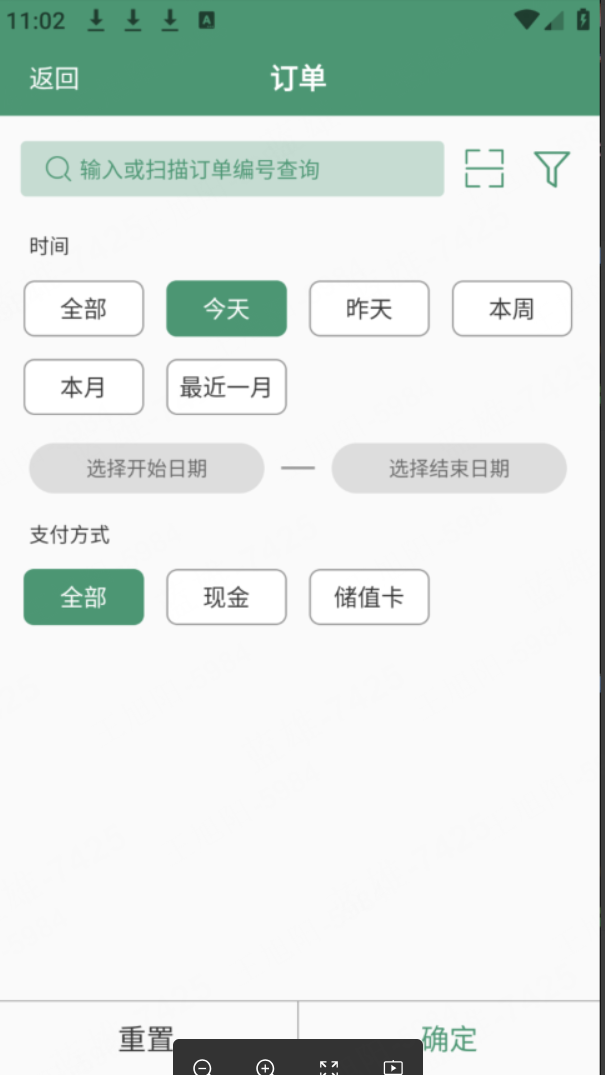This screenshot has height=1075, width=605.
Task: Open 选择开始日期 date picker
Action: tap(146, 468)
